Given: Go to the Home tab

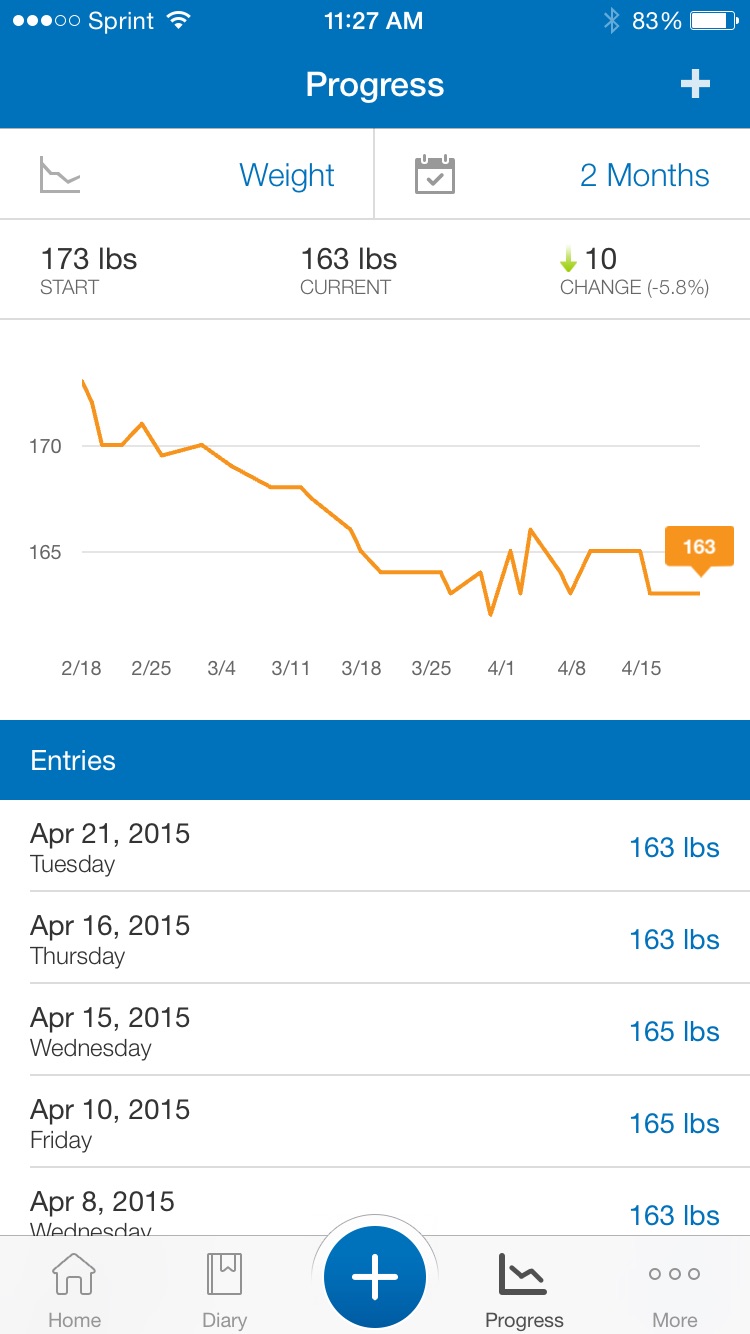Looking at the screenshot, I should pos(74,1289).
